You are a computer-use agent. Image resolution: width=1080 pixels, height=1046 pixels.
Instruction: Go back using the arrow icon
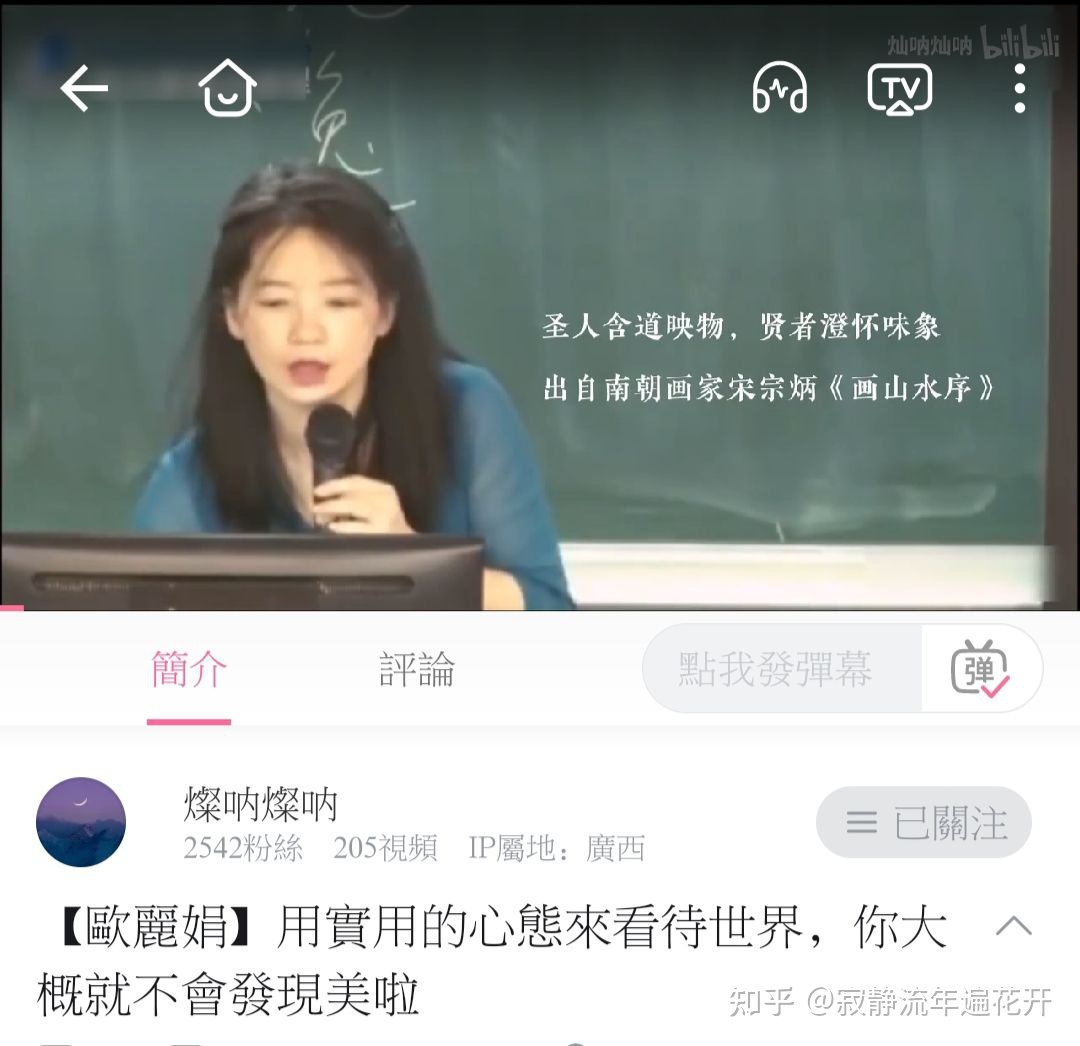84,90
